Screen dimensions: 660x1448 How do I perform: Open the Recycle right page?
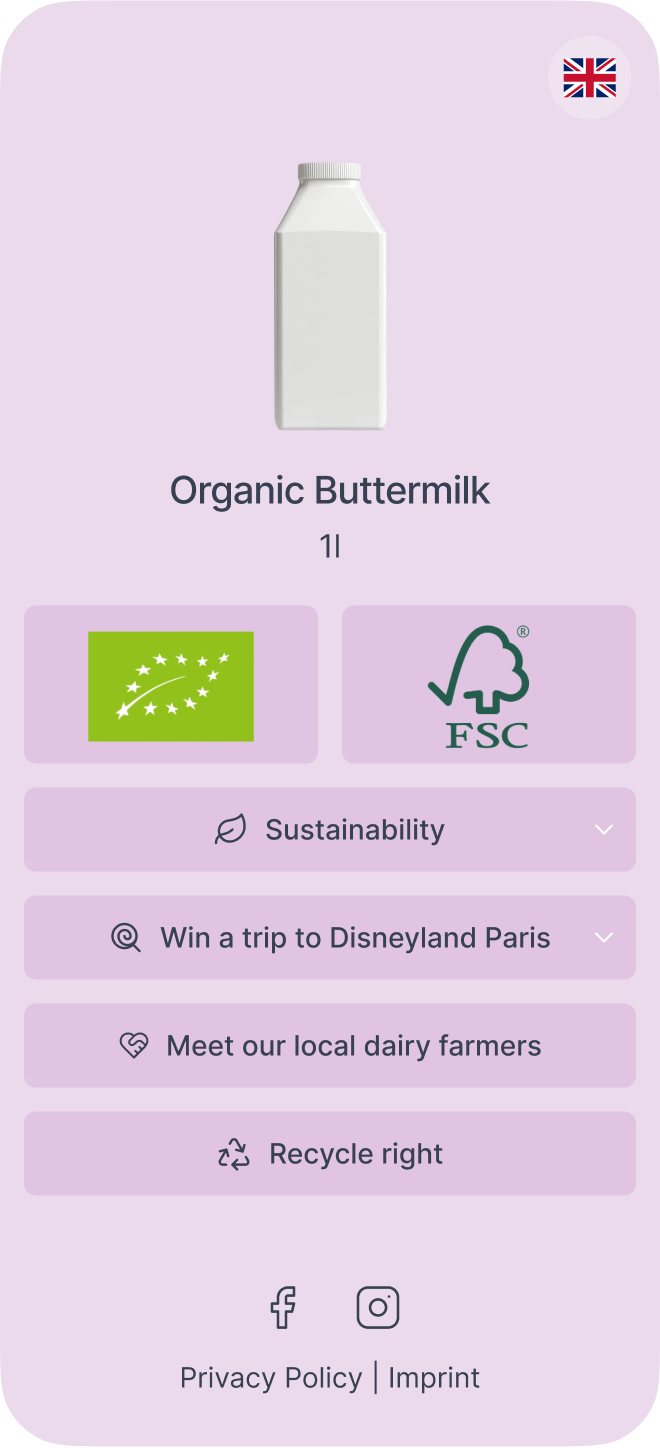330,1154
